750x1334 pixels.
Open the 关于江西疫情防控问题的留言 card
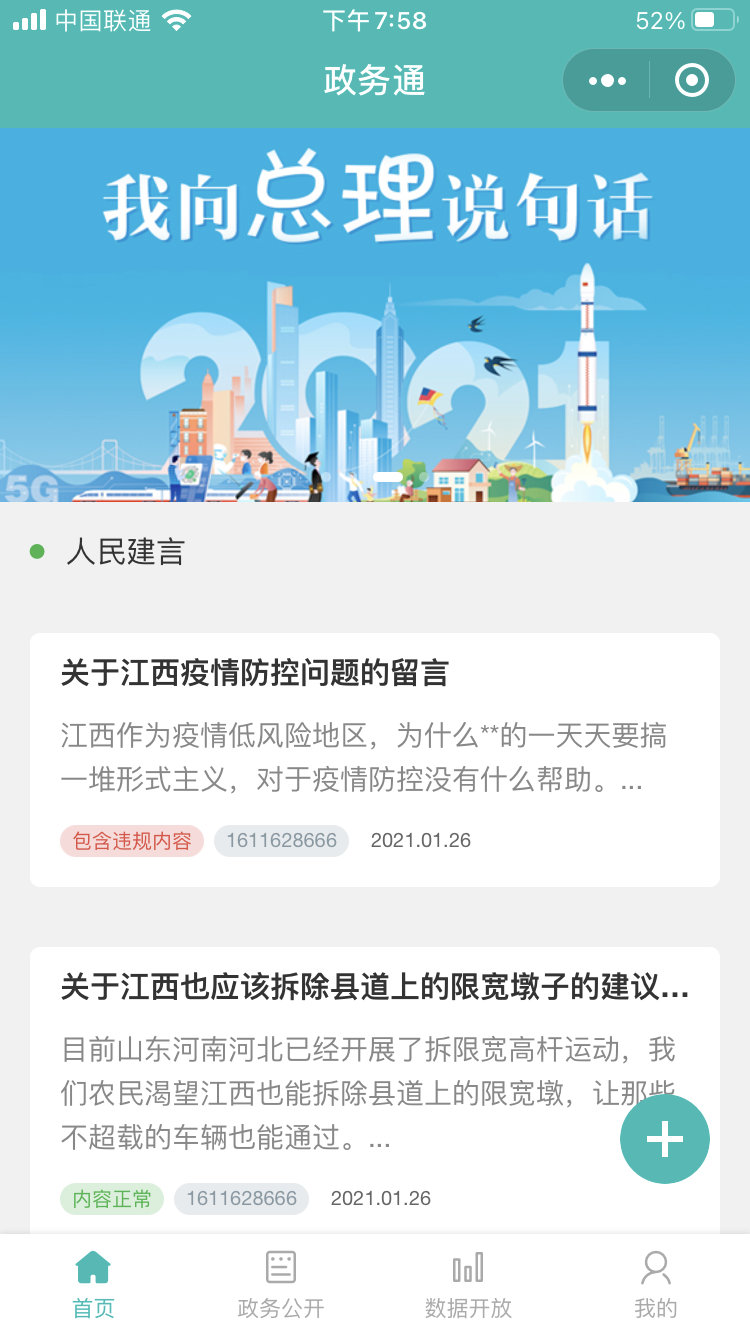point(375,759)
